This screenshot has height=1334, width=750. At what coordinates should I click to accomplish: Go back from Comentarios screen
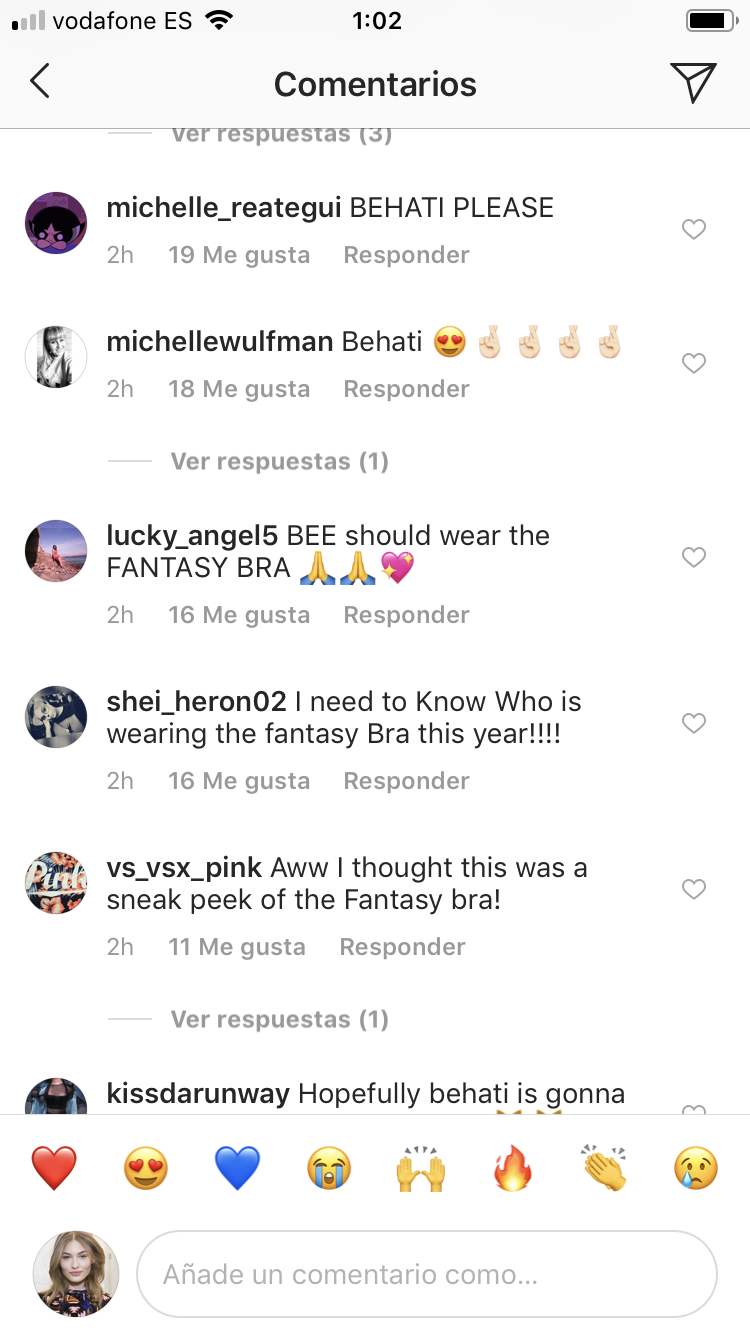(x=40, y=83)
